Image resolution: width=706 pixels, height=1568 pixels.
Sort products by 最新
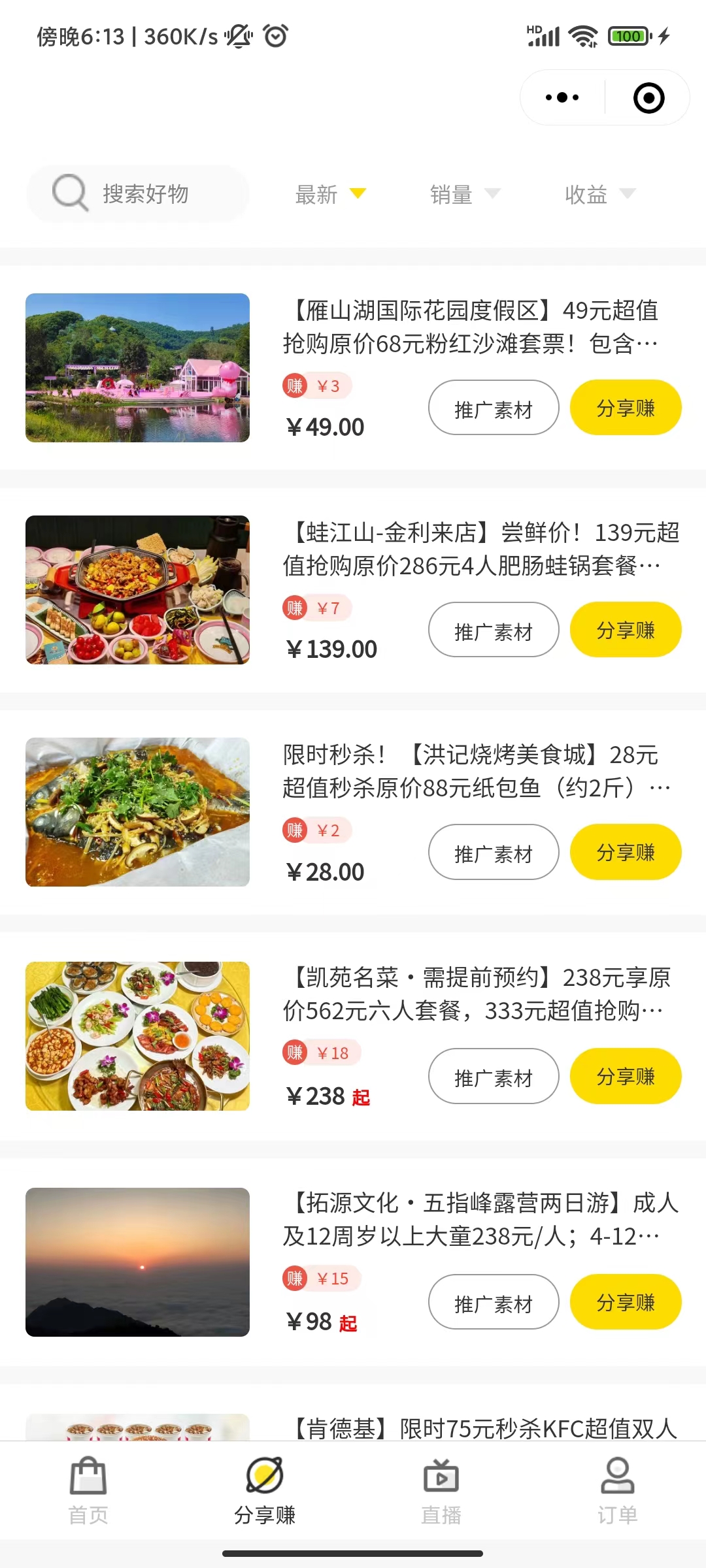click(x=329, y=194)
